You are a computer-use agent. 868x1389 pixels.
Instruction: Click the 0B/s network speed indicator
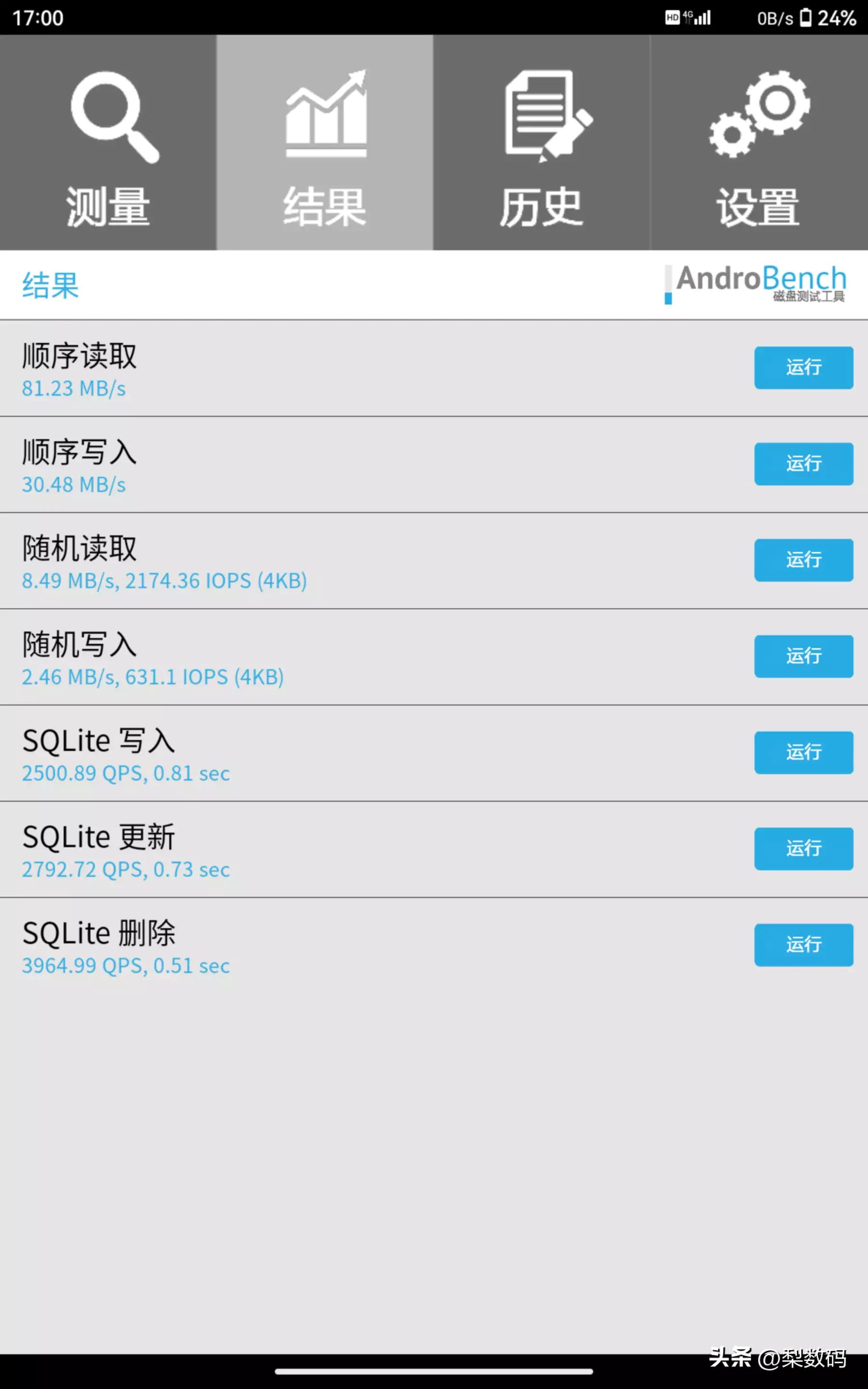(x=774, y=17)
